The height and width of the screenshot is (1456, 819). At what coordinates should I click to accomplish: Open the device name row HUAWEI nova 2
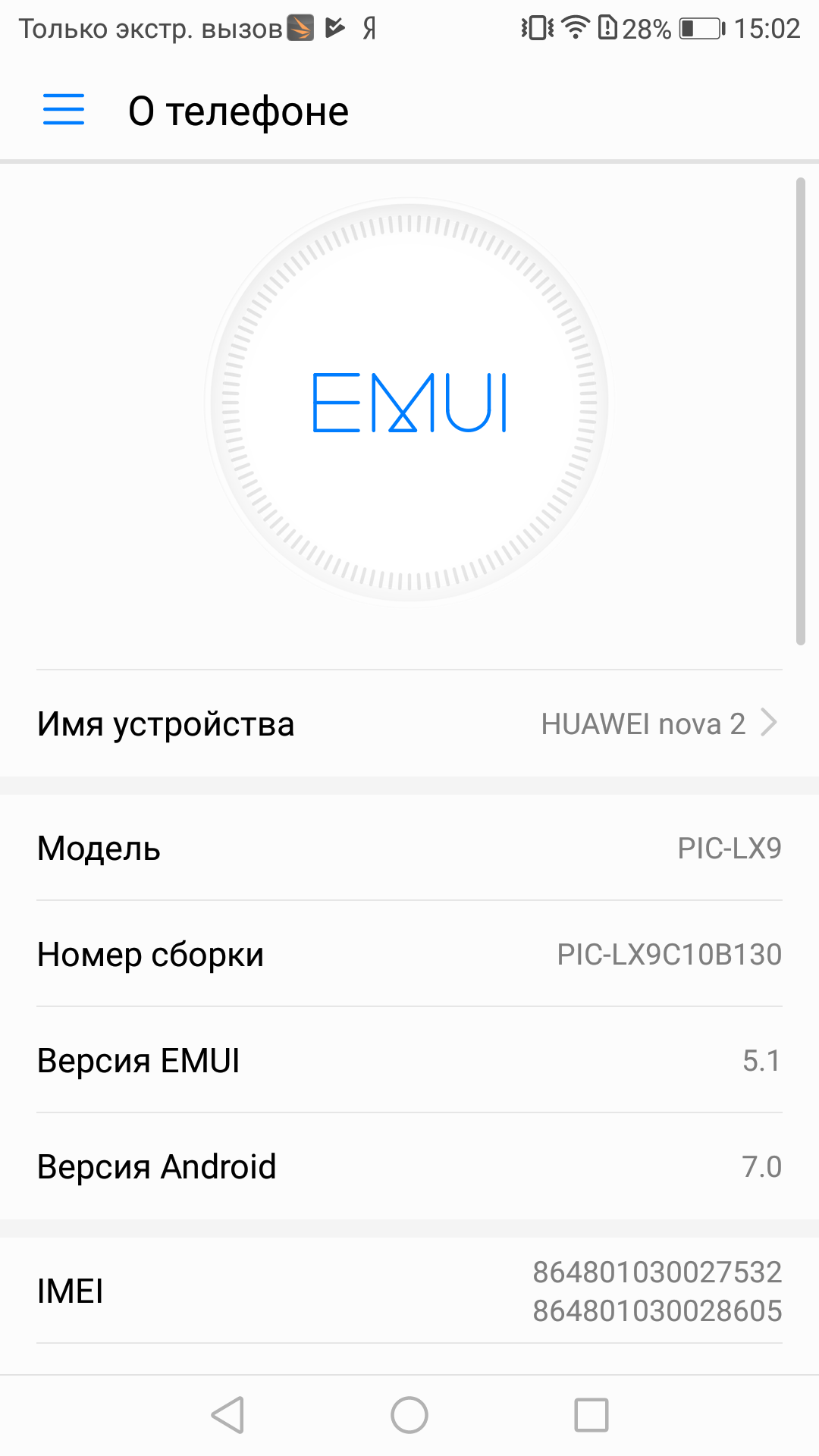(409, 723)
